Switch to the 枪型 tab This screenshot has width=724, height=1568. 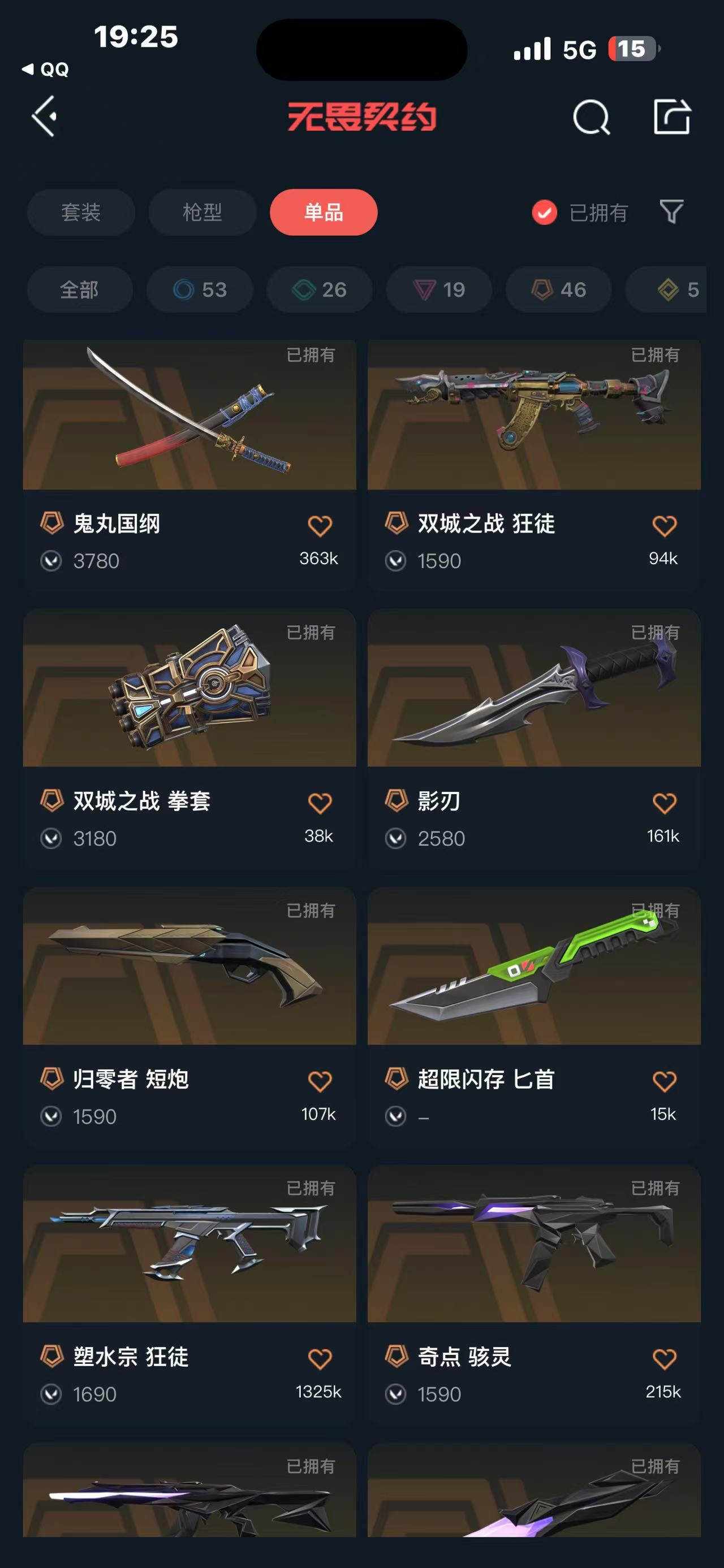click(202, 213)
